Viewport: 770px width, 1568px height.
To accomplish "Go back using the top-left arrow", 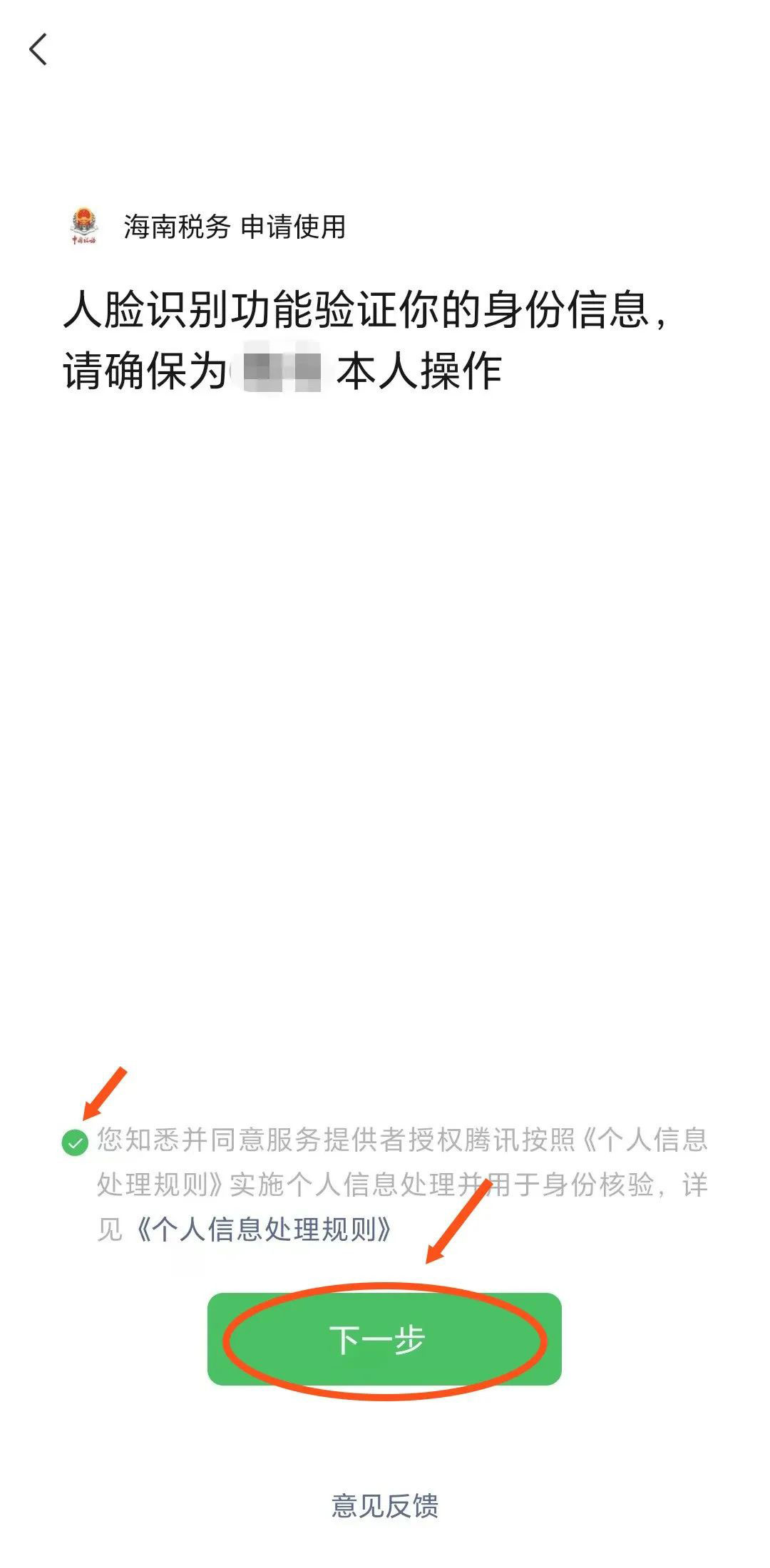I will pyautogui.click(x=38, y=50).
